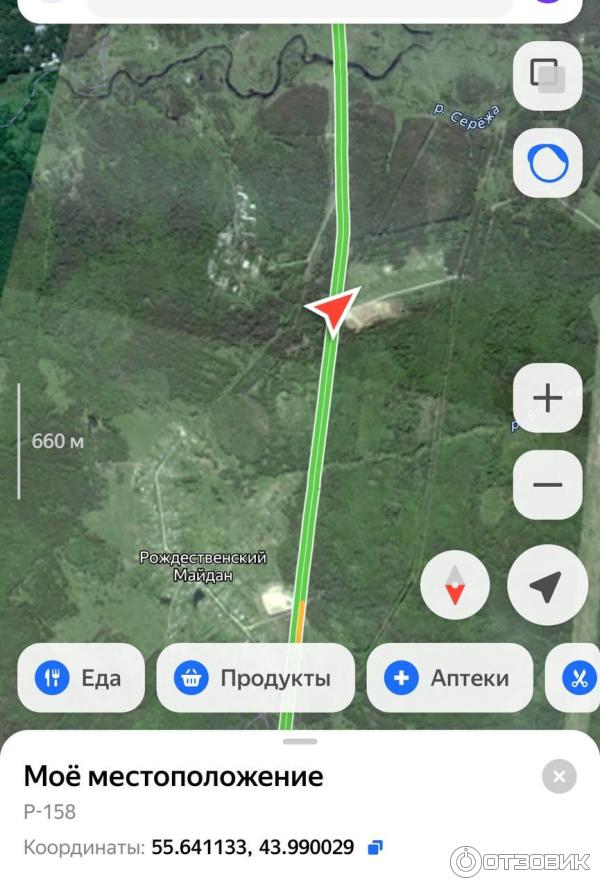Tap the search field at top

click(300, 8)
